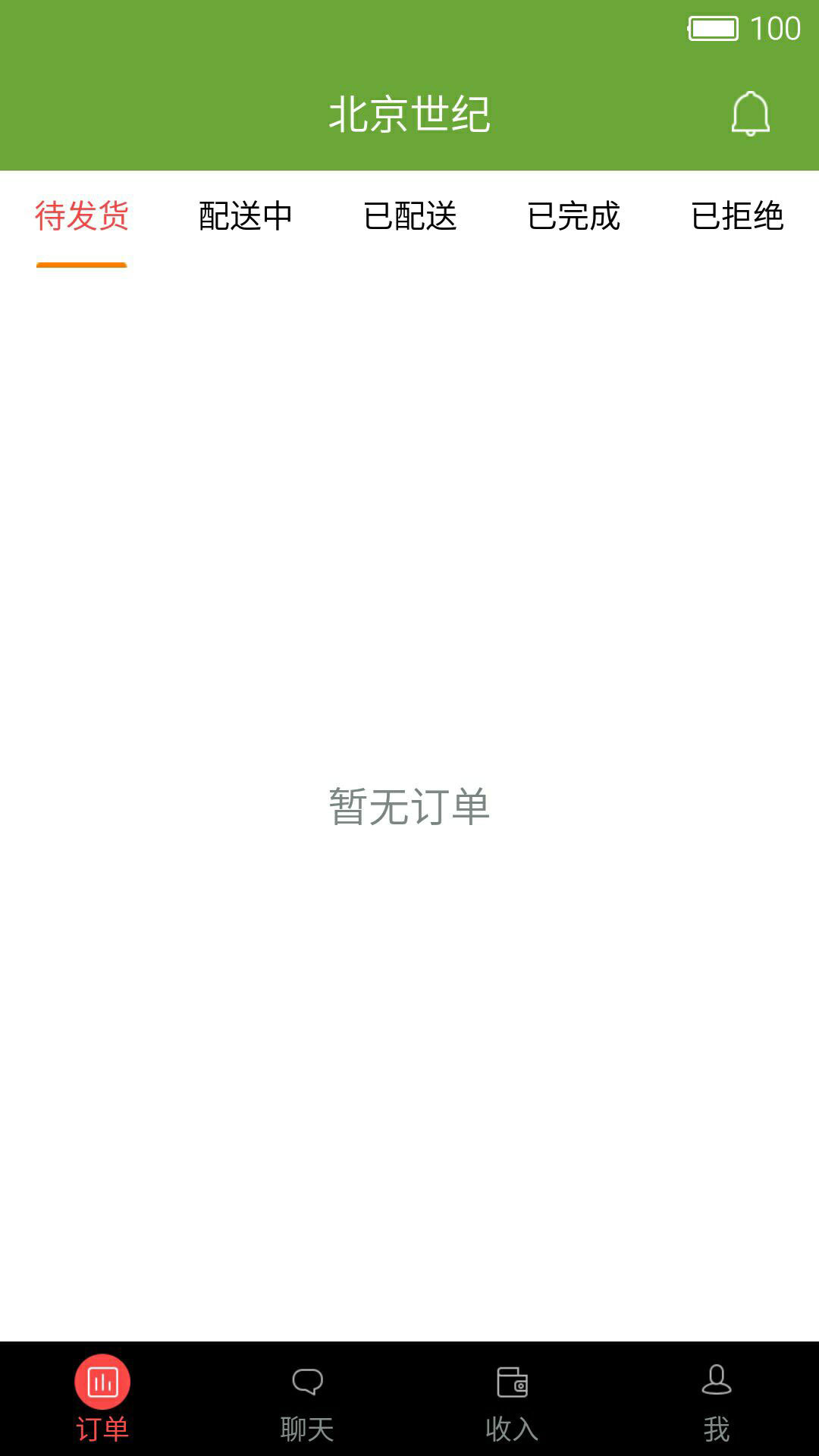Switch to the 我 profile tab
This screenshot has width=819, height=1456.
click(716, 1399)
